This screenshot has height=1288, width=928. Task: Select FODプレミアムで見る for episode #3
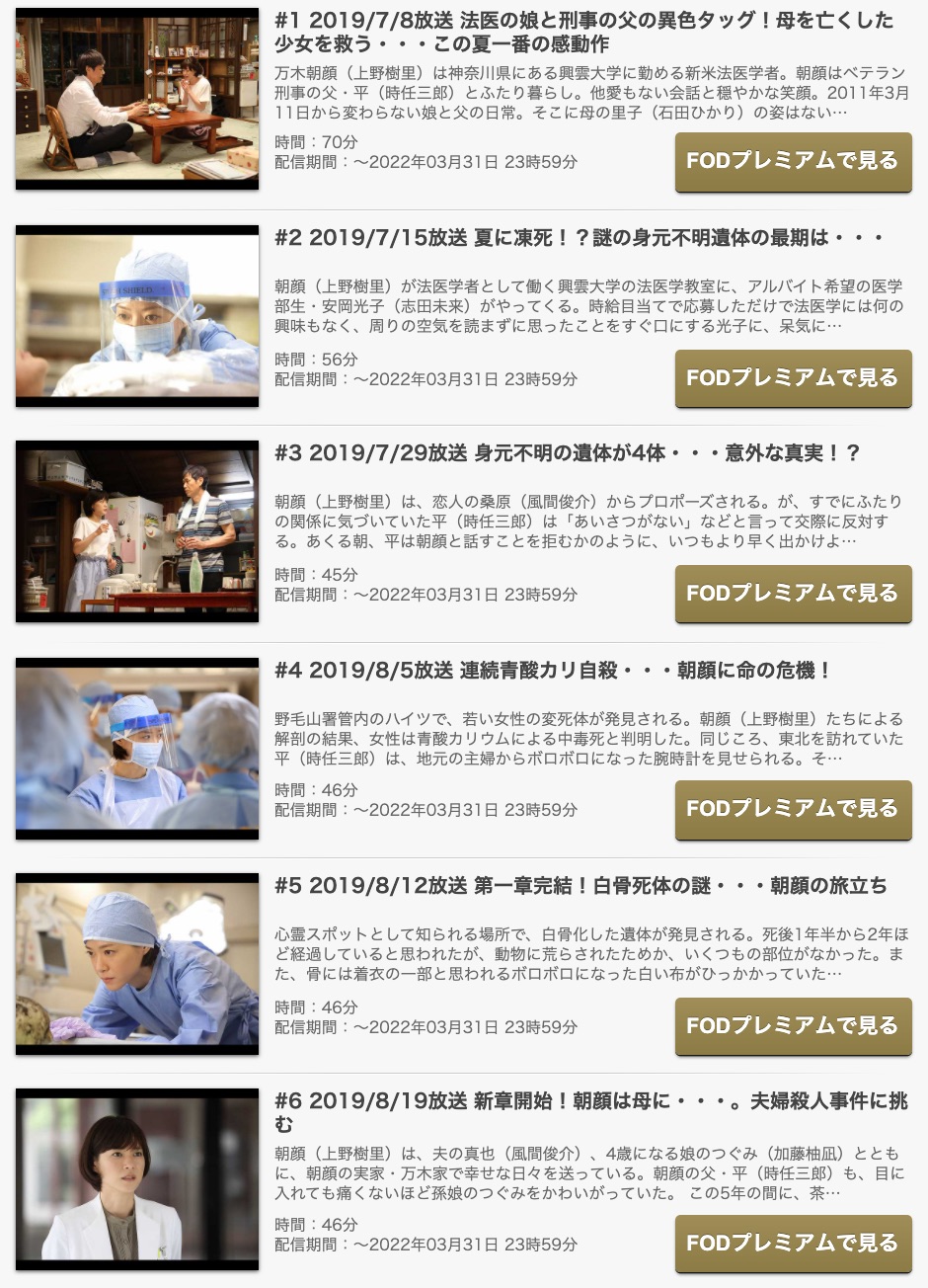(x=793, y=593)
